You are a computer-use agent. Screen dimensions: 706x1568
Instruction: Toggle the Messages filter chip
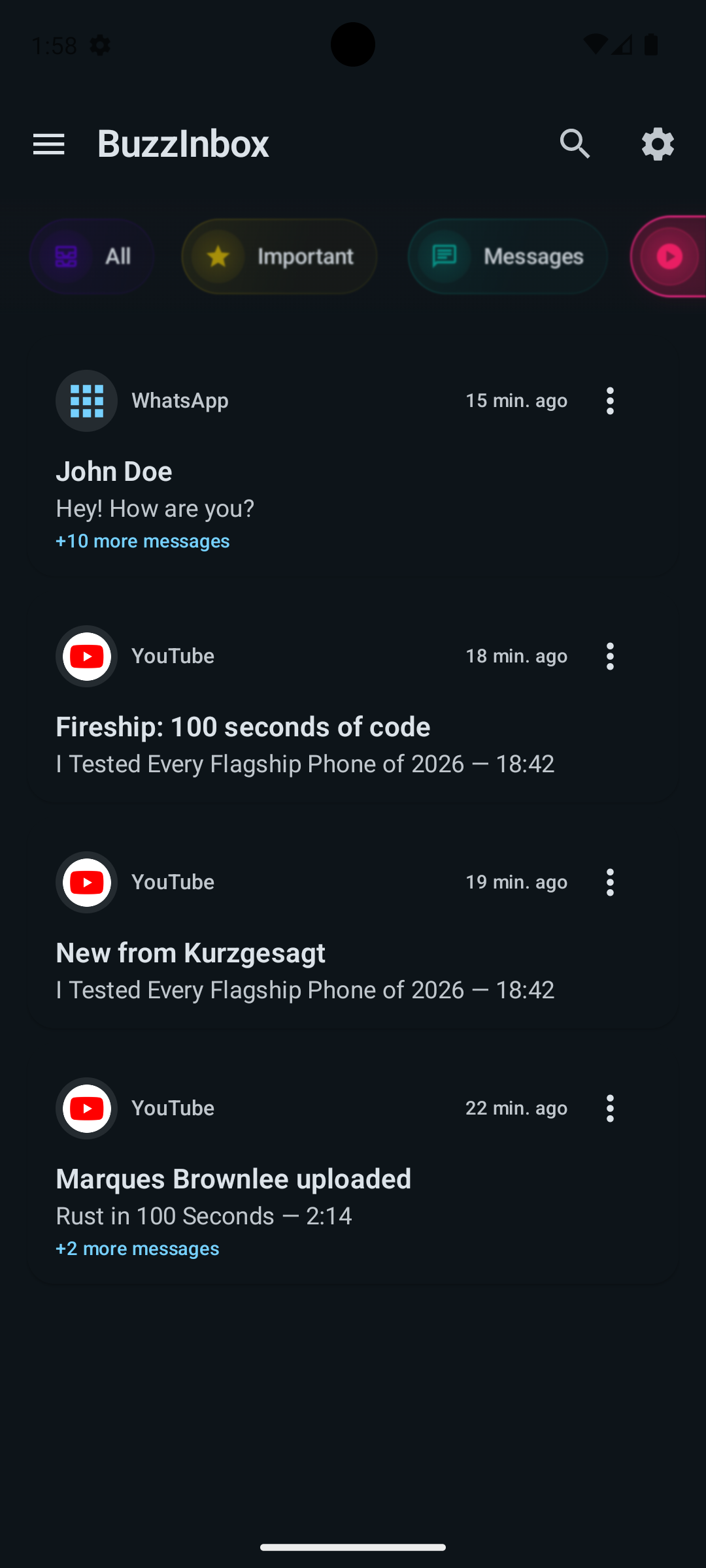(x=507, y=256)
